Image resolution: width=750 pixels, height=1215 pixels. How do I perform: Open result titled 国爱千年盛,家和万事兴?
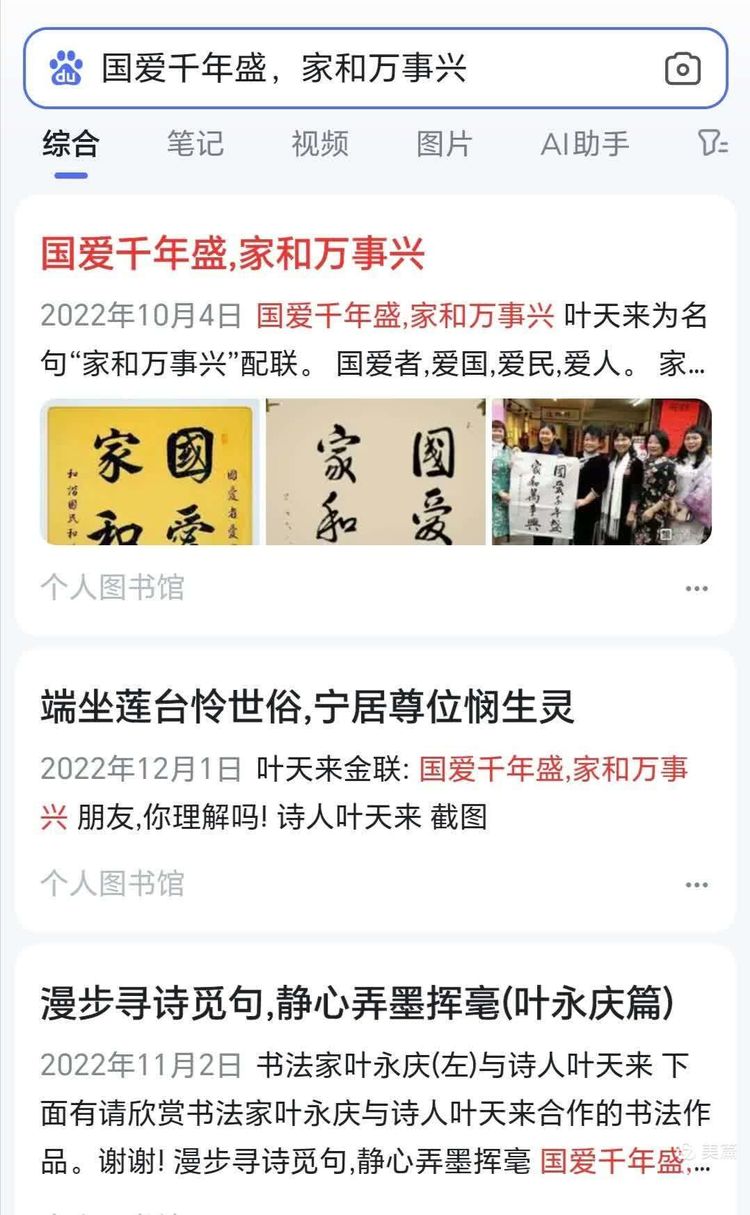tap(233, 254)
